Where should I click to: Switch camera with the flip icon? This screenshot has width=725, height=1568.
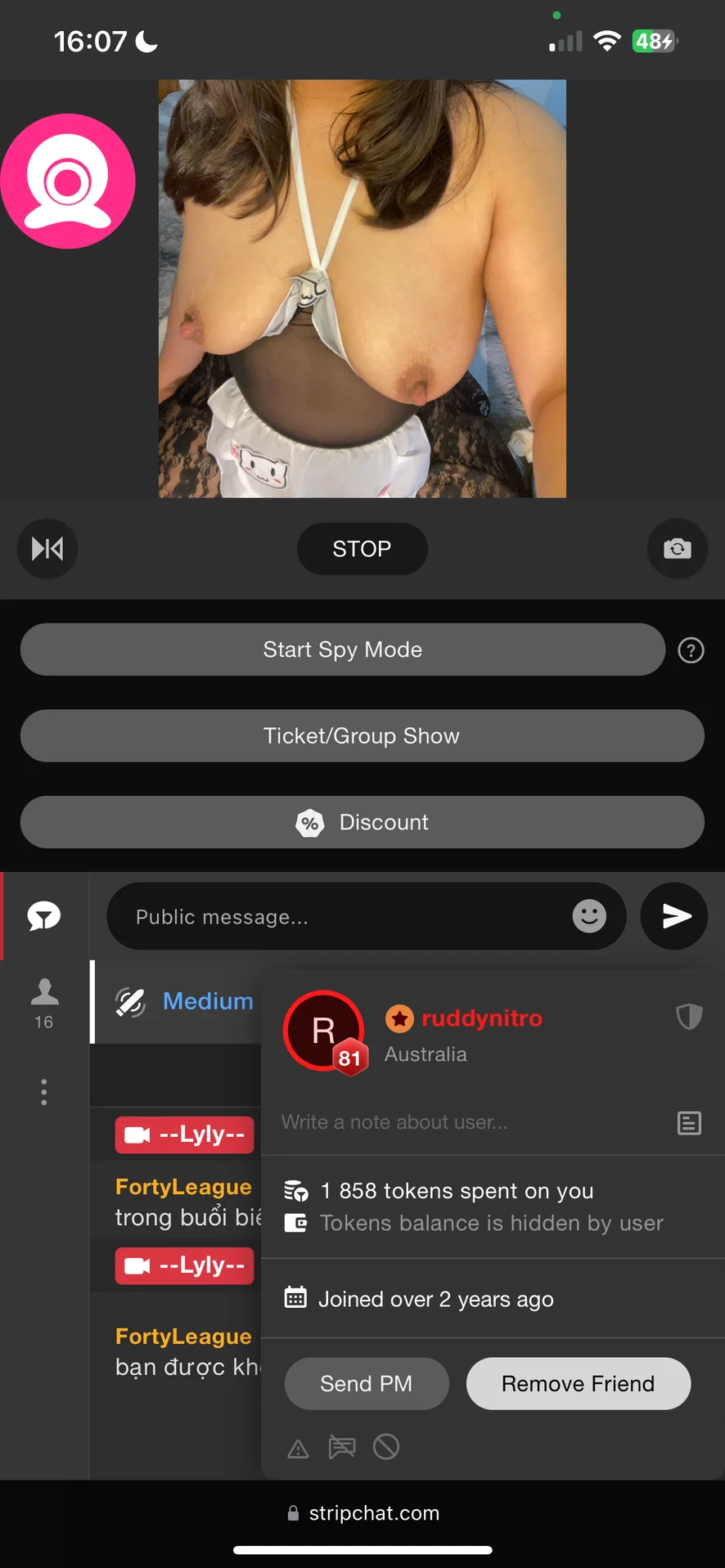[677, 549]
